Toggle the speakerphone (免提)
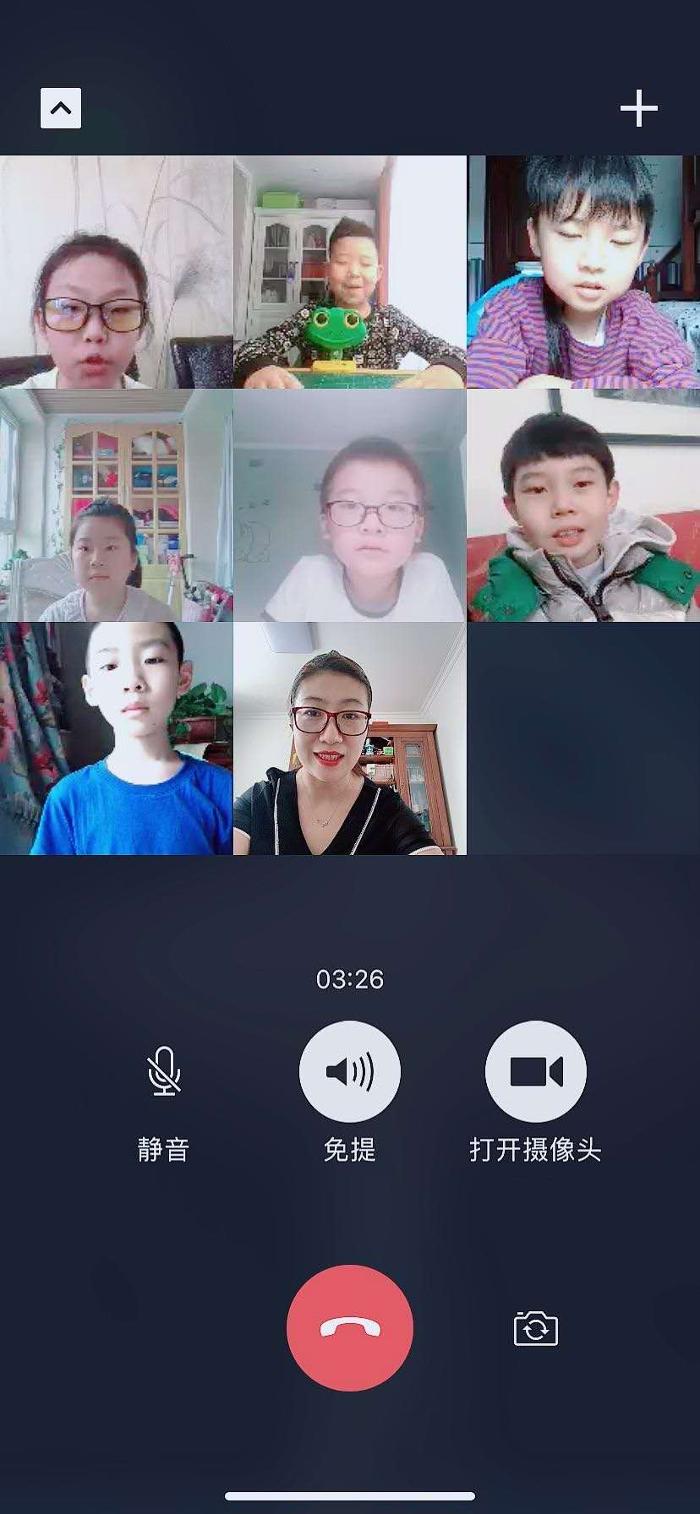 point(349,1072)
